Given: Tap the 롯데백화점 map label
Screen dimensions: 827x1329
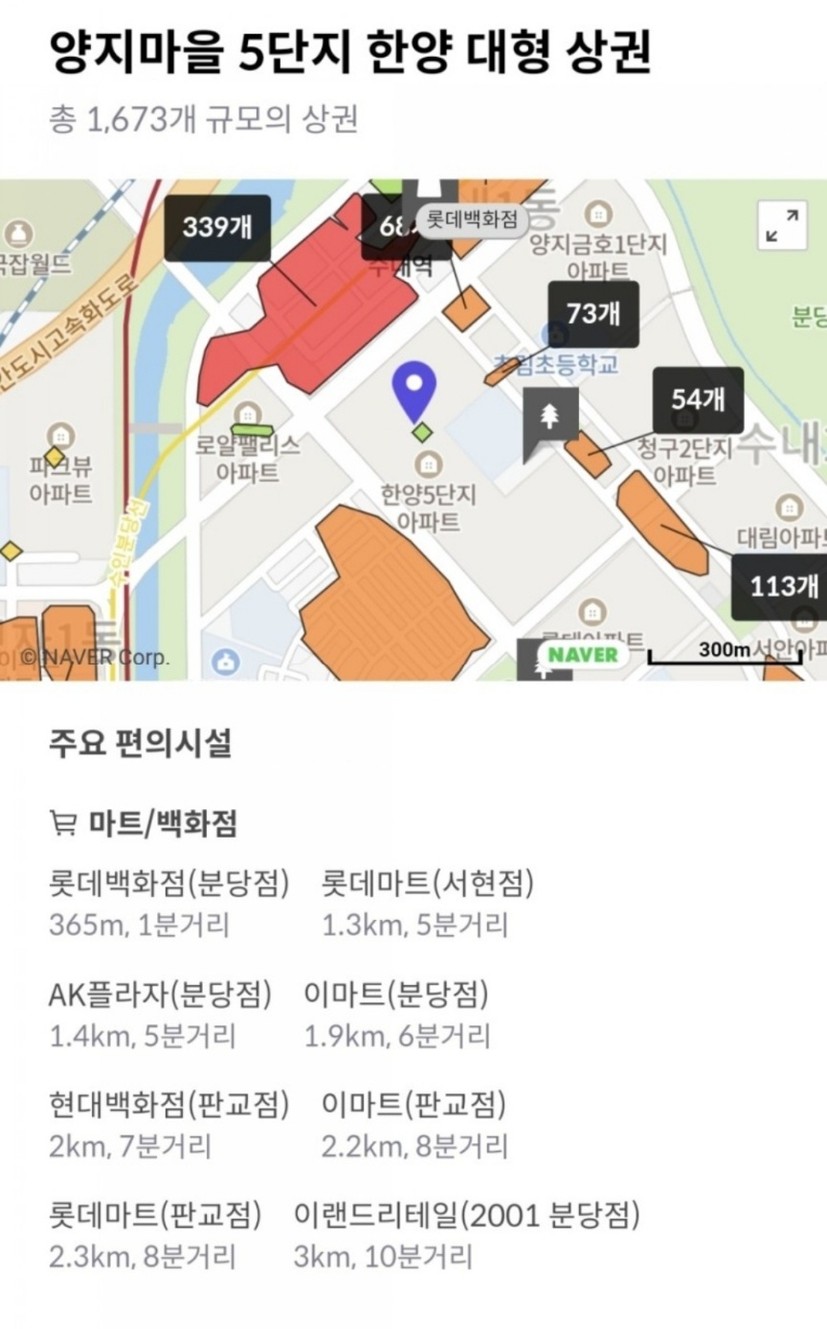Looking at the screenshot, I should 472,220.
